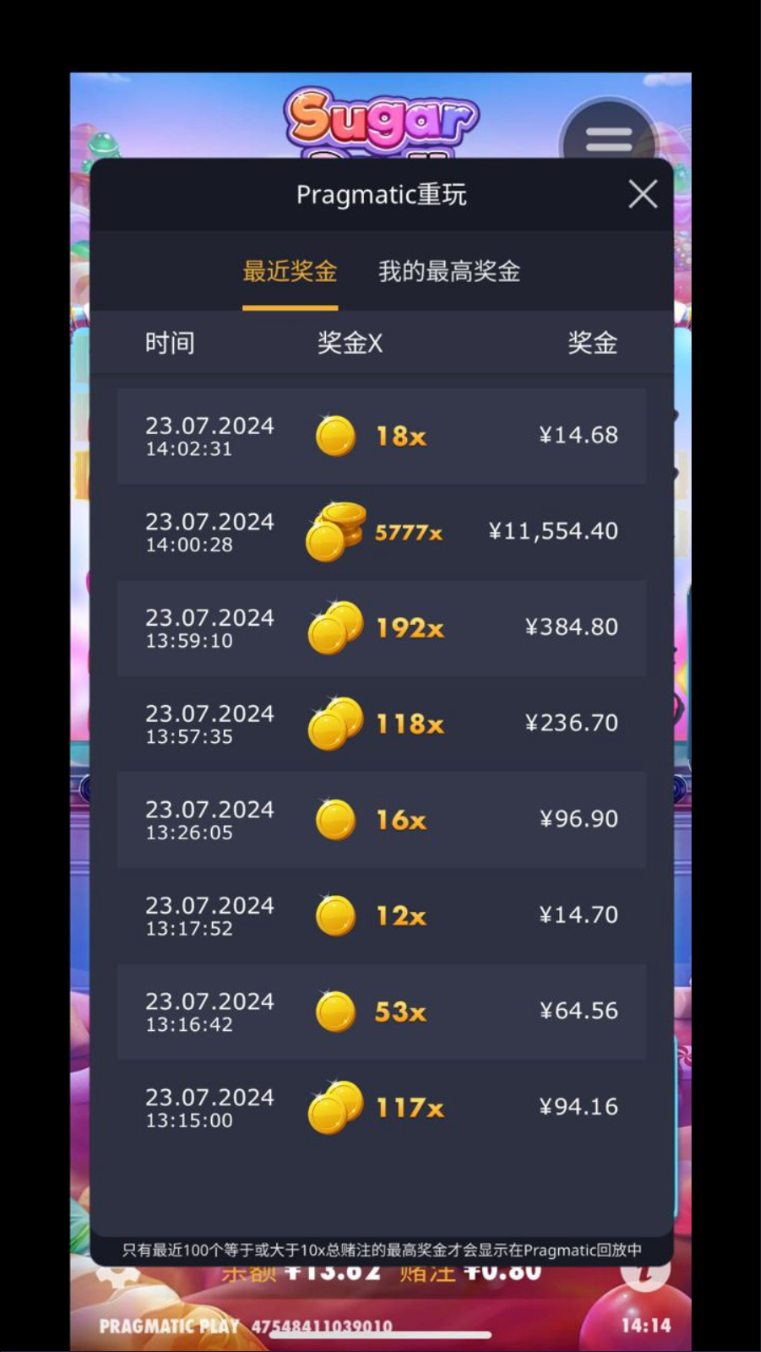
Task: Select the 最近奖金 tab
Action: point(290,271)
